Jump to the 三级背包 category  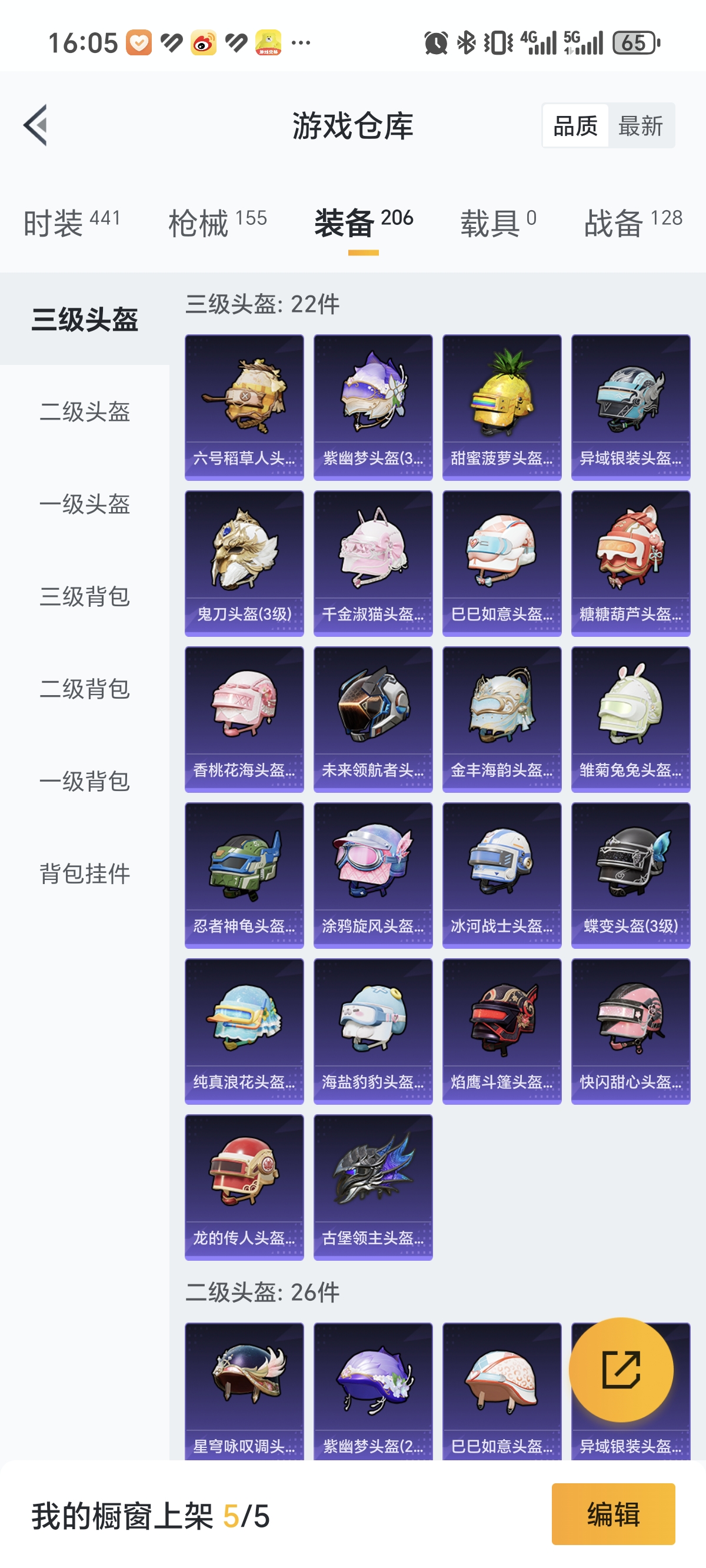click(85, 596)
